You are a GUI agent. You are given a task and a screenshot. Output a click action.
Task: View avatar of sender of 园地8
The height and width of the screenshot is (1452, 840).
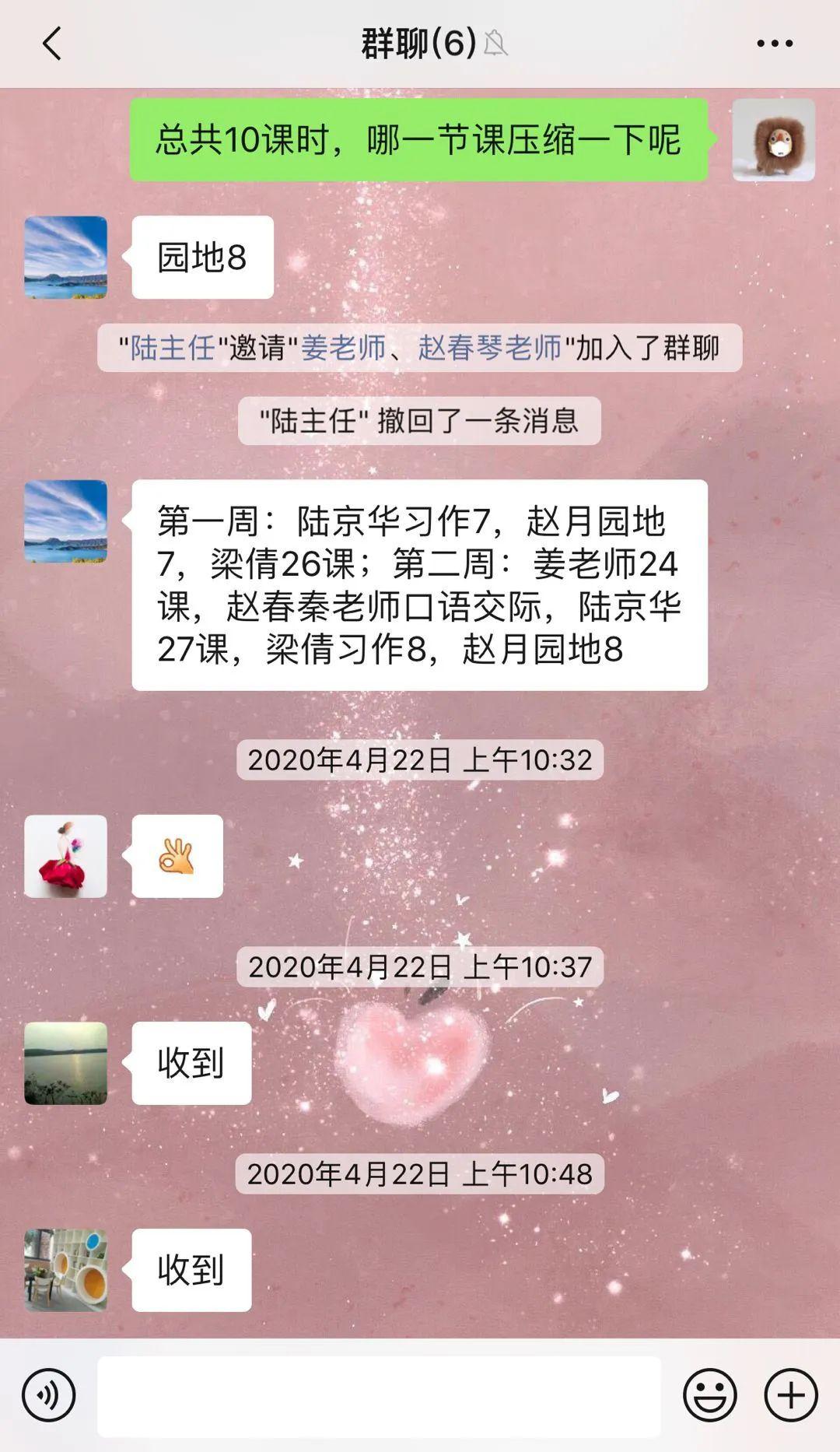tap(66, 258)
